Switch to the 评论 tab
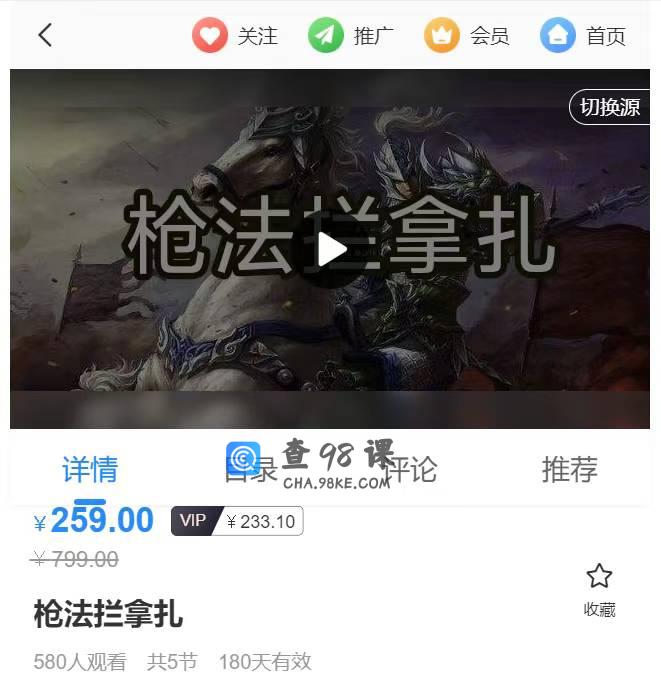 412,468
